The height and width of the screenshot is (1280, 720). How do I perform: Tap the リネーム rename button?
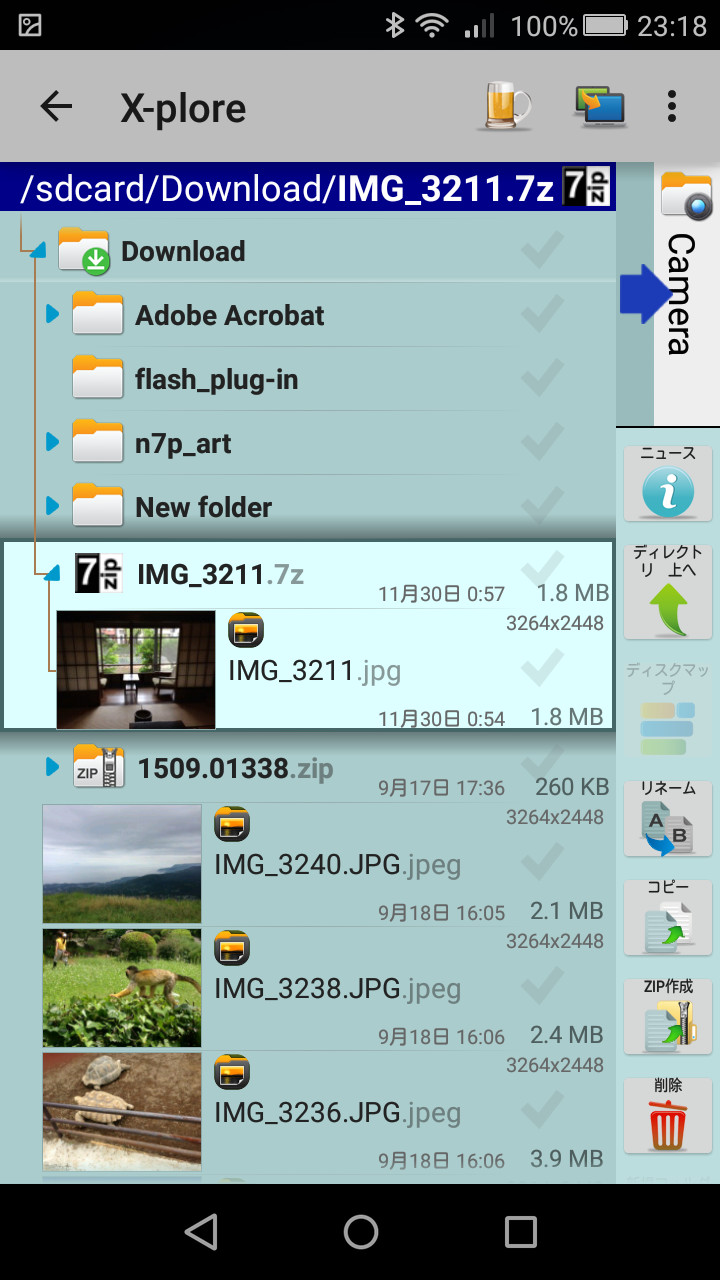668,818
